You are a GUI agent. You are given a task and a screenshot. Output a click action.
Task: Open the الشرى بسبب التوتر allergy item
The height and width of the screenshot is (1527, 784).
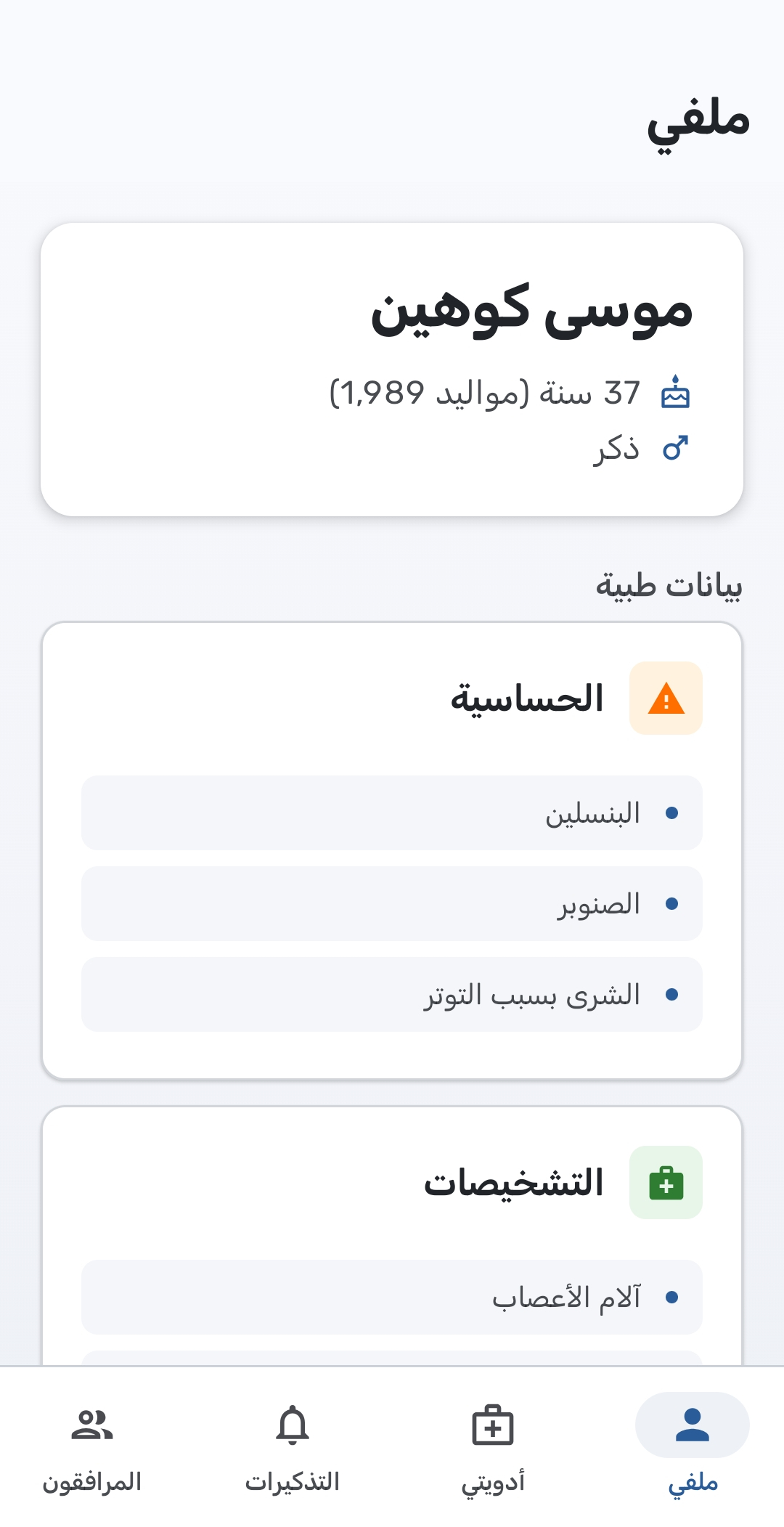click(392, 994)
